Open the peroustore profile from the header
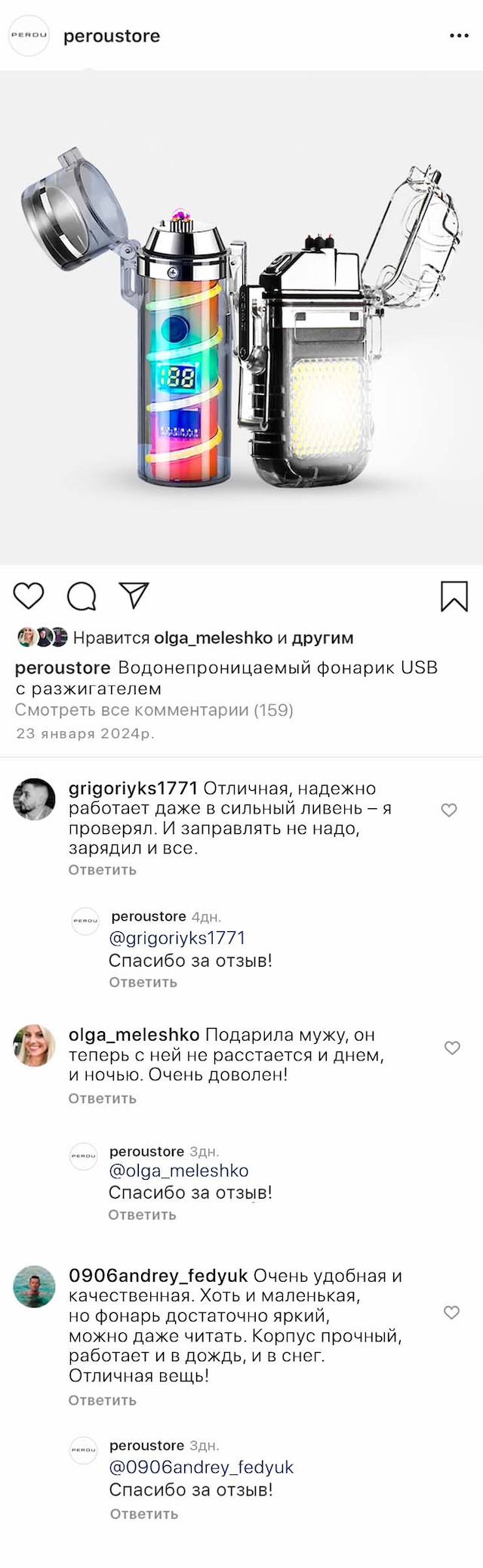This screenshot has width=483, height=1568. pos(111,36)
